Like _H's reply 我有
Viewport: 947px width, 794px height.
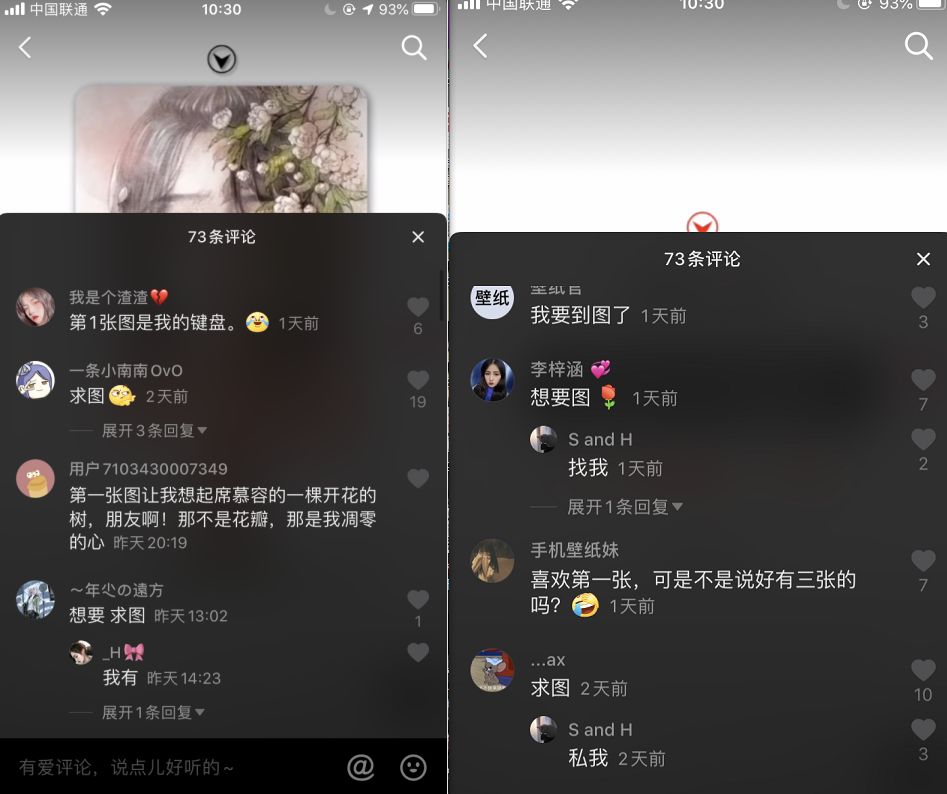(417, 652)
